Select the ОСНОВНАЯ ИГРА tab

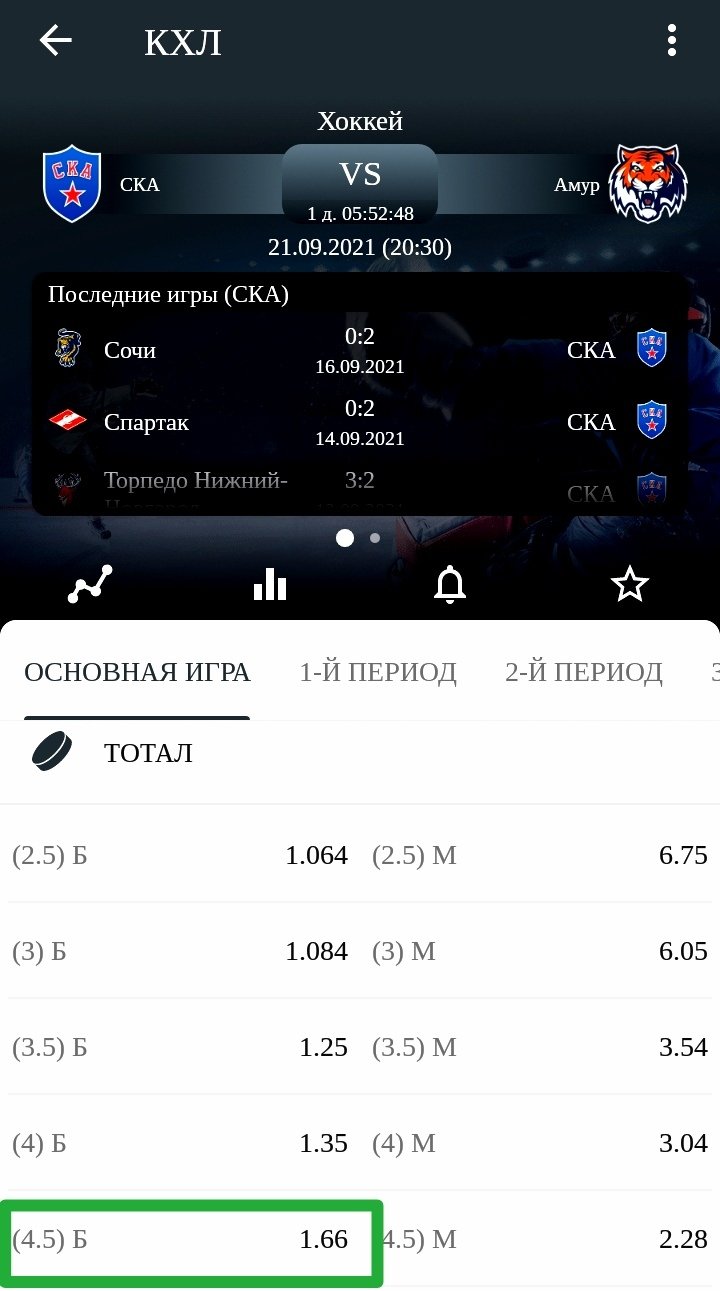point(137,672)
